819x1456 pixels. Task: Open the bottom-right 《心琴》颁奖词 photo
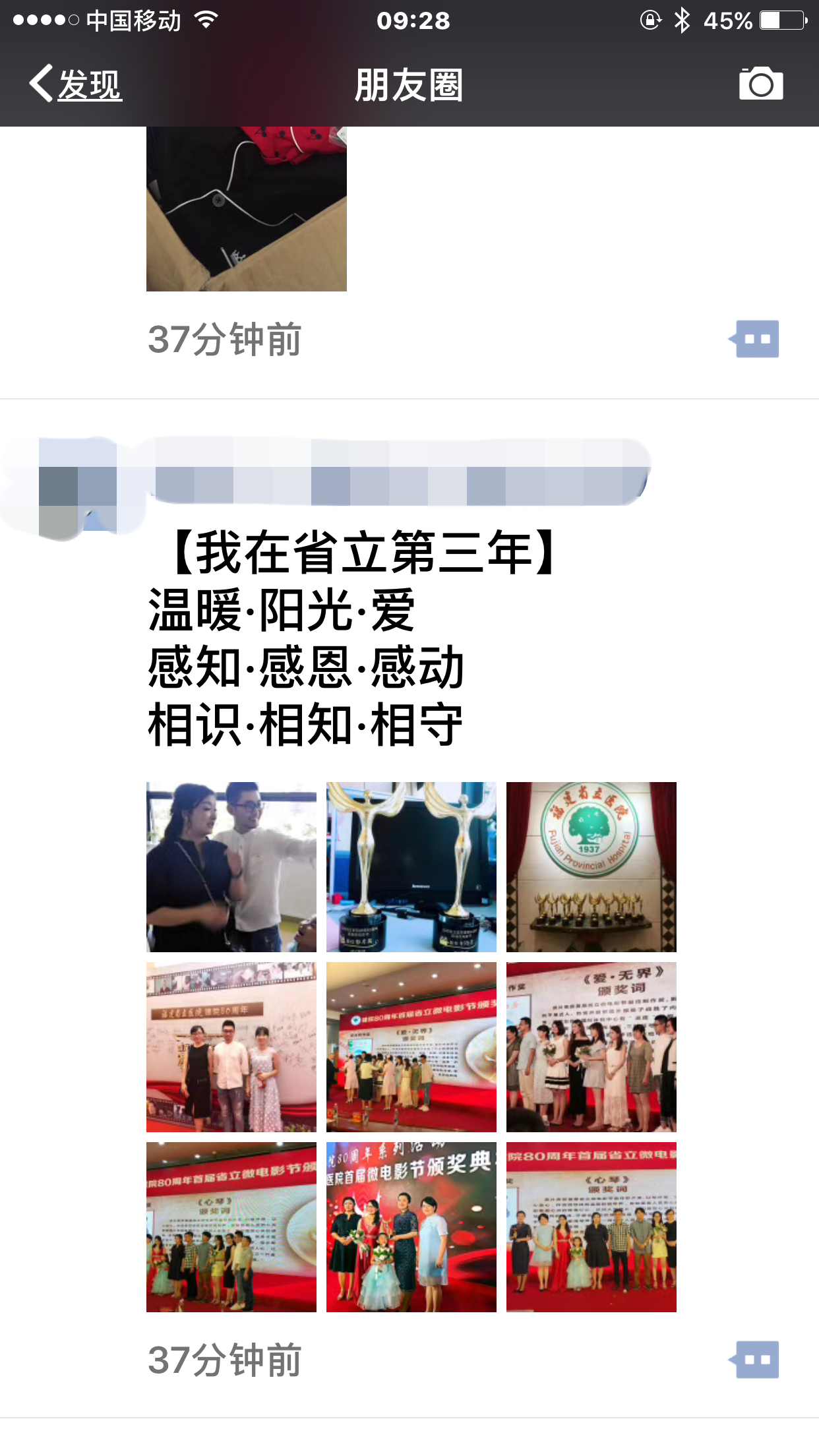pyautogui.click(x=591, y=1227)
